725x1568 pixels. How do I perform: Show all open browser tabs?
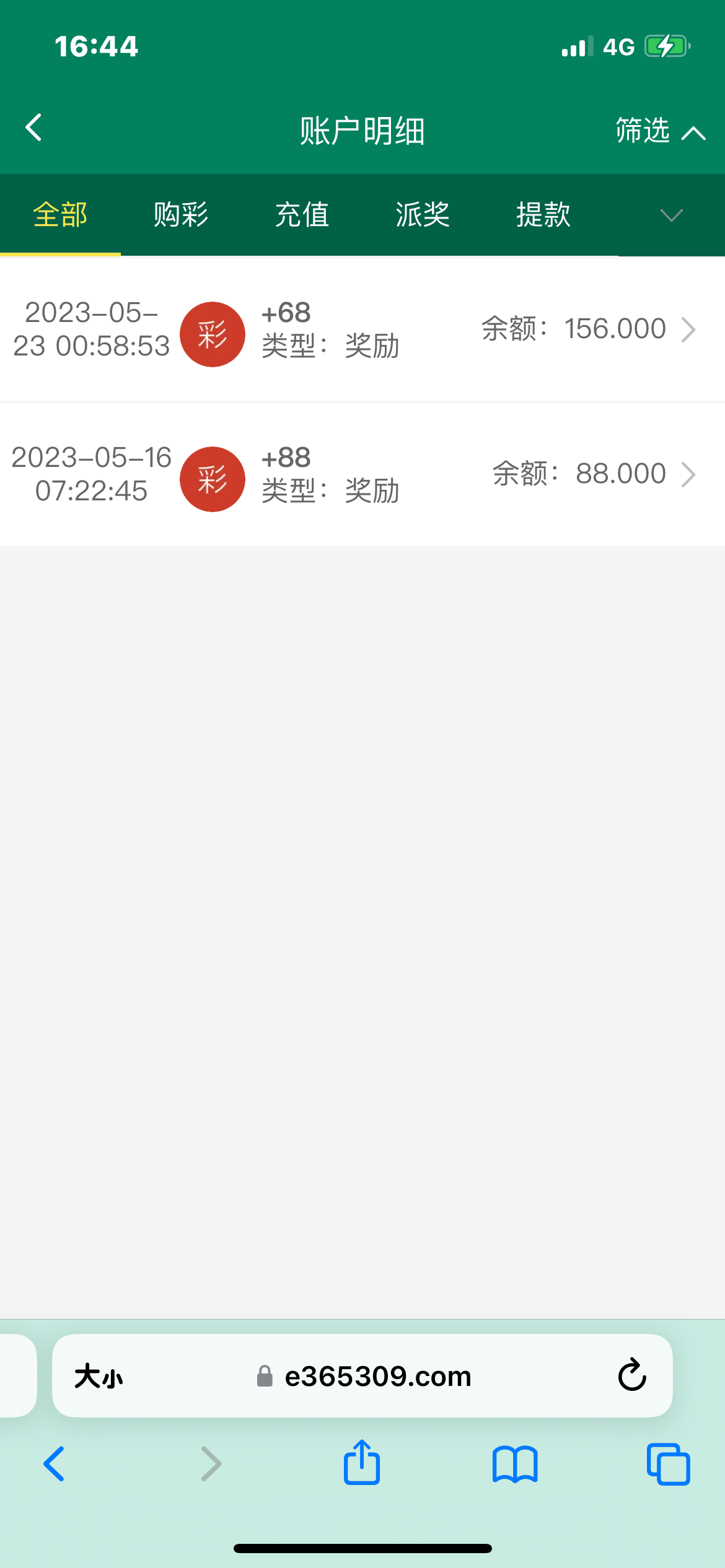[x=668, y=1464]
